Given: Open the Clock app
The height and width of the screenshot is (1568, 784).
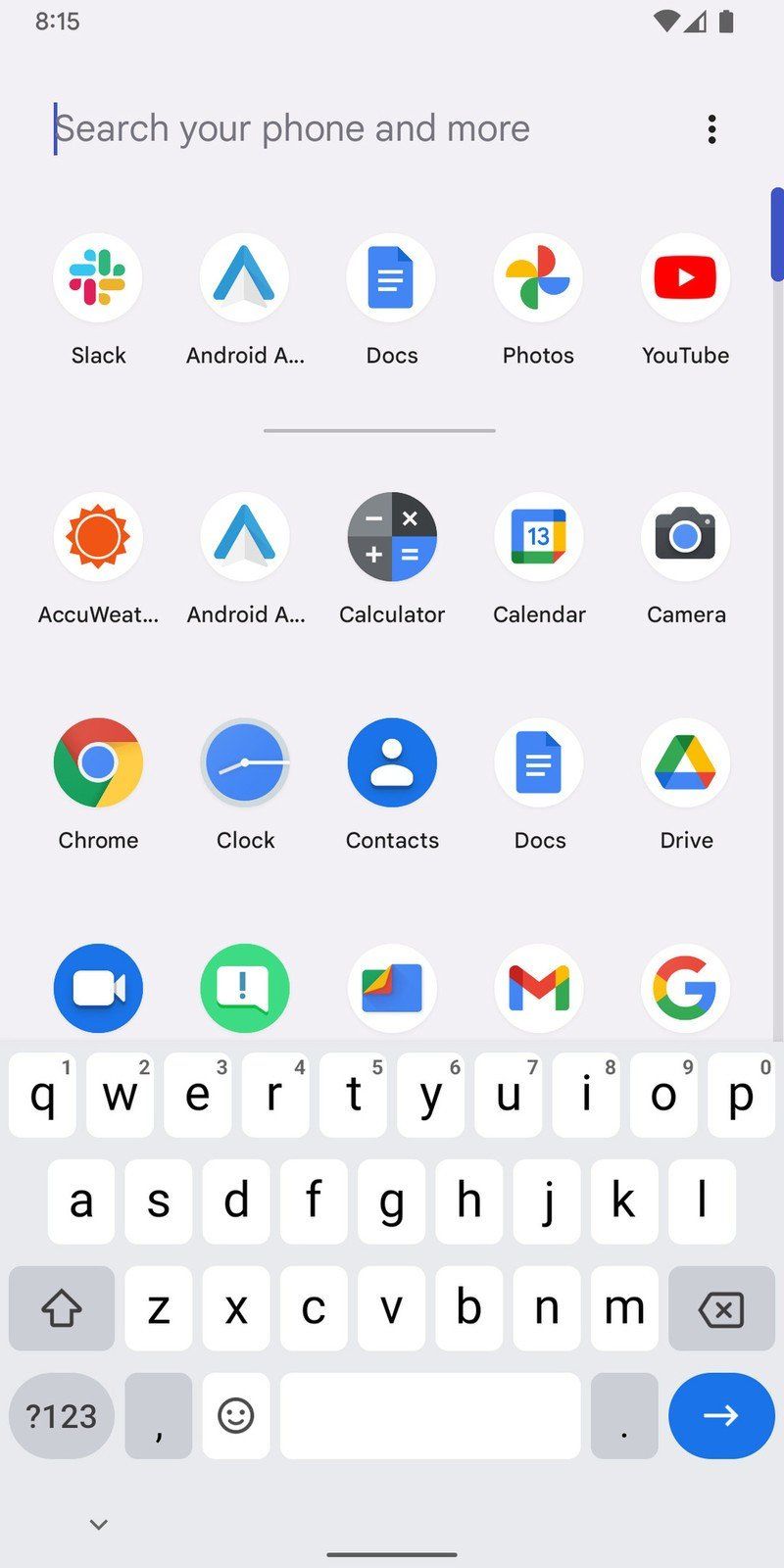Looking at the screenshot, I should (x=245, y=762).
